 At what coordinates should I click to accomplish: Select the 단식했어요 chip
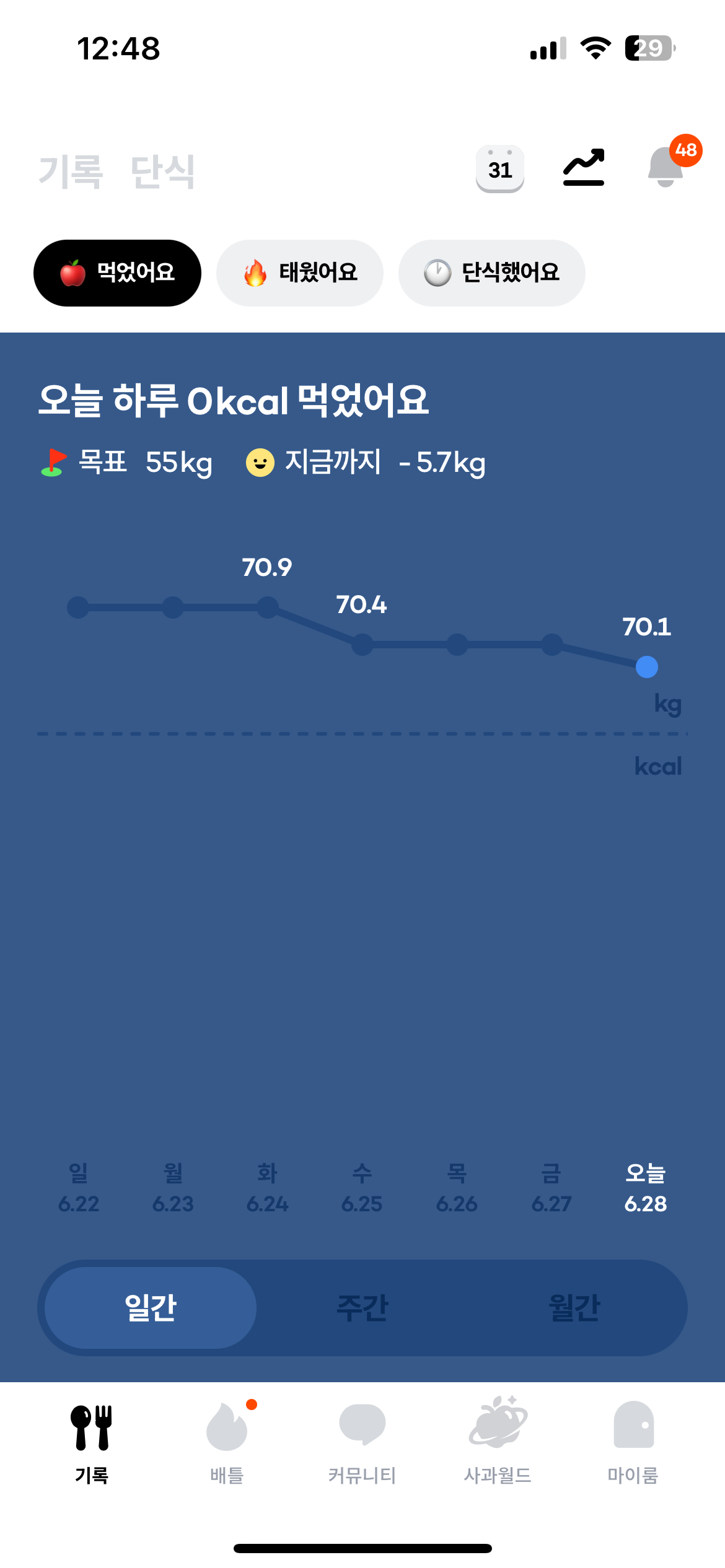click(492, 273)
